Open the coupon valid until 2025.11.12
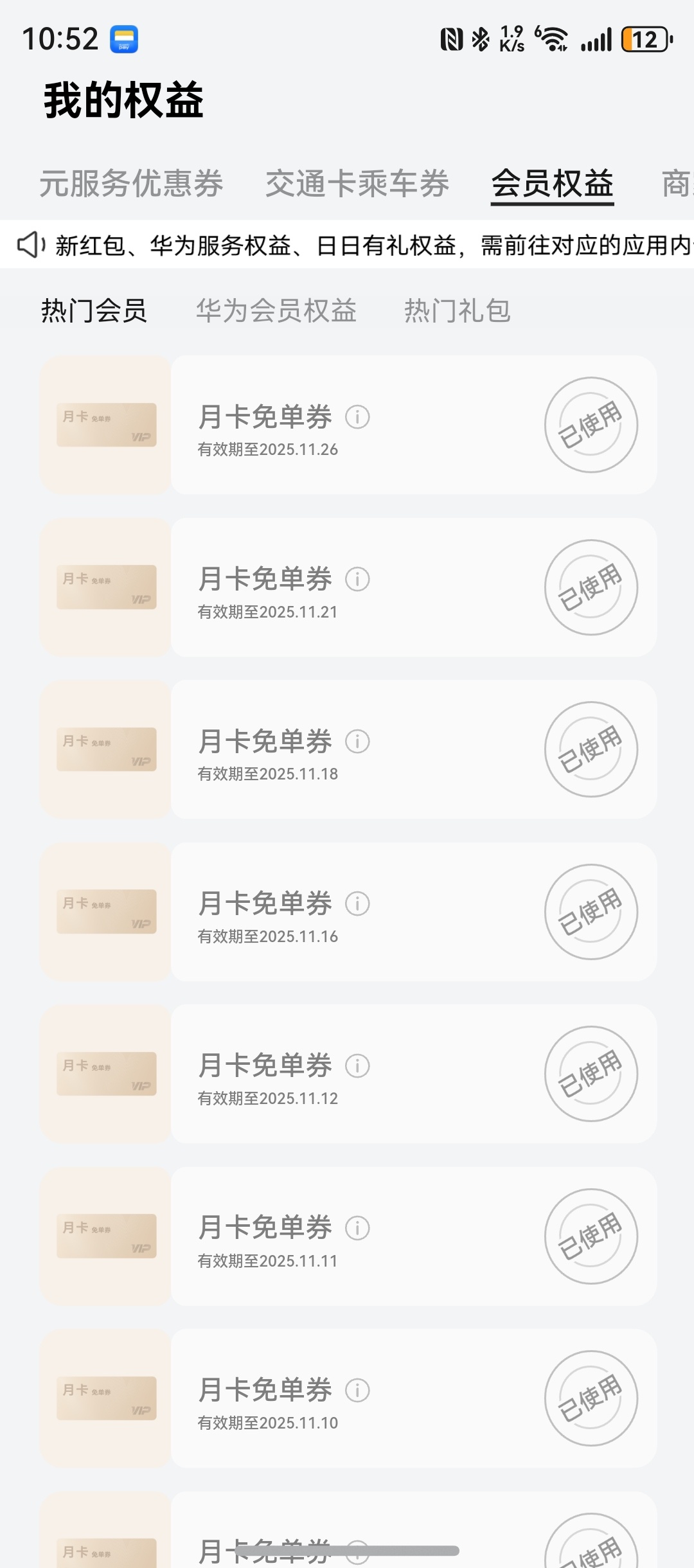Viewport: 694px width, 1568px height. [348, 1074]
